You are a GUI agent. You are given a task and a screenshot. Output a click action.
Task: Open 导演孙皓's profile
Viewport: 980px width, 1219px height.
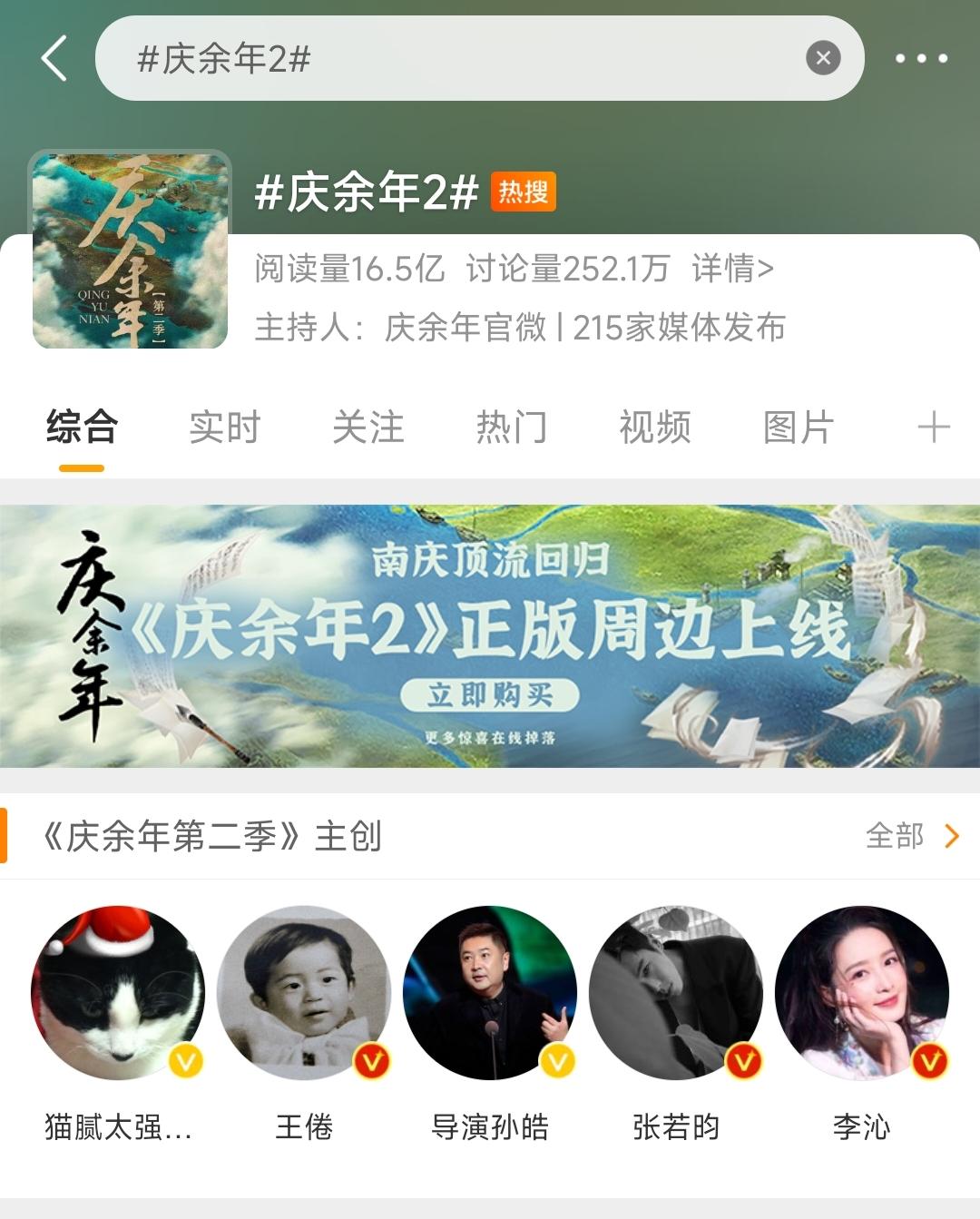pyautogui.click(x=490, y=993)
